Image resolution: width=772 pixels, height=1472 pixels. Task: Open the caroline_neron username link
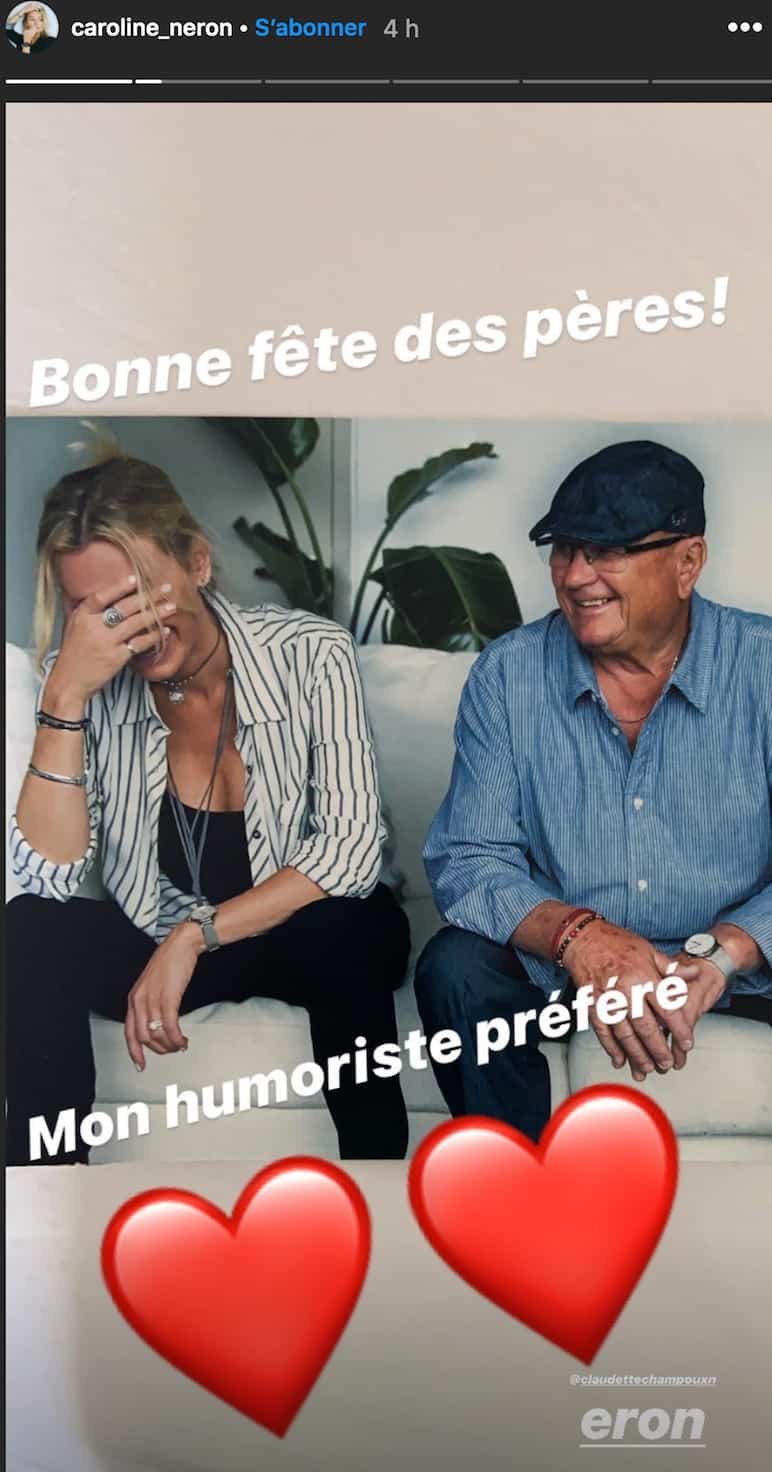pyautogui.click(x=153, y=28)
